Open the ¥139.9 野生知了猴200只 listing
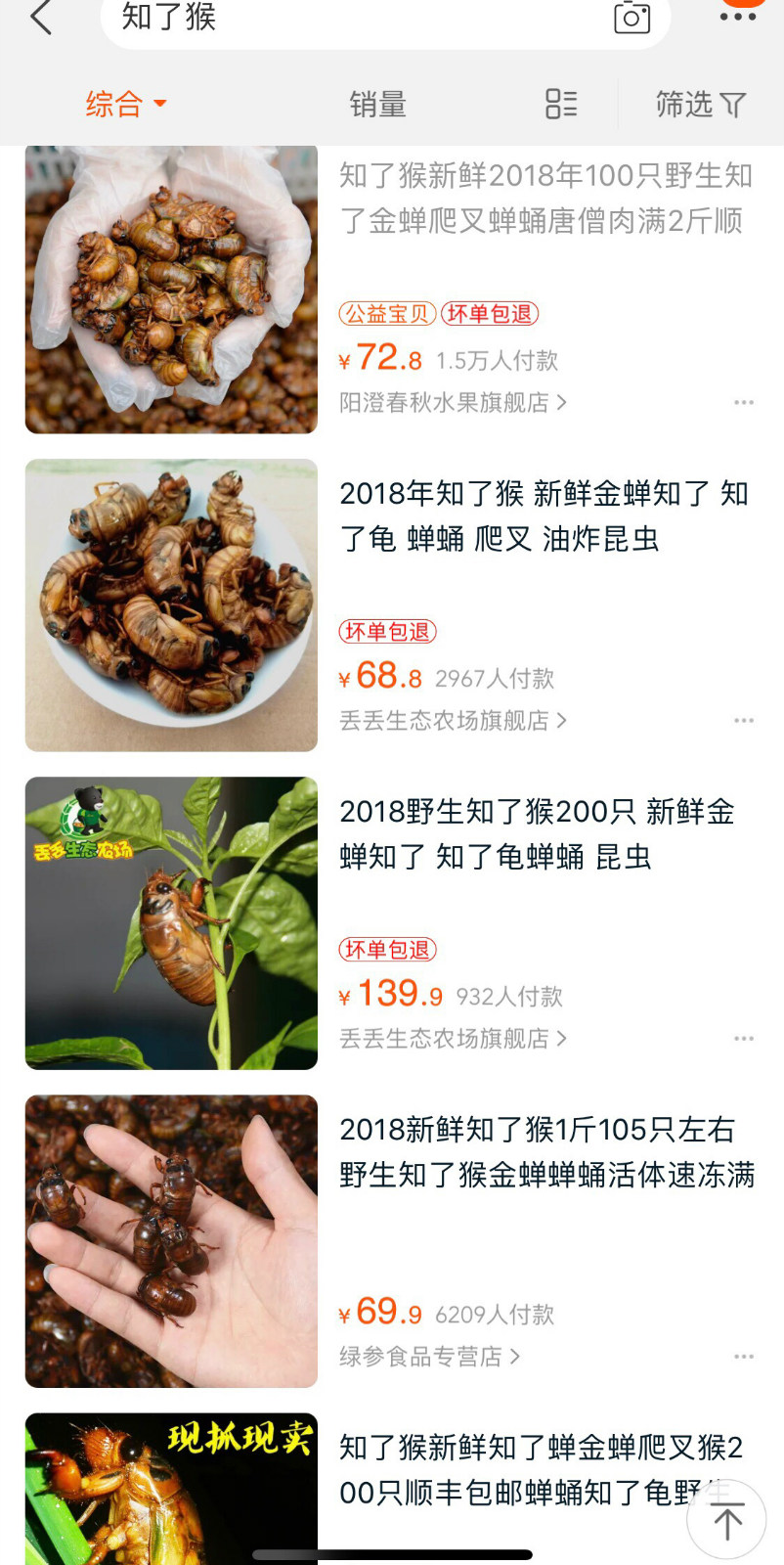 (538, 833)
